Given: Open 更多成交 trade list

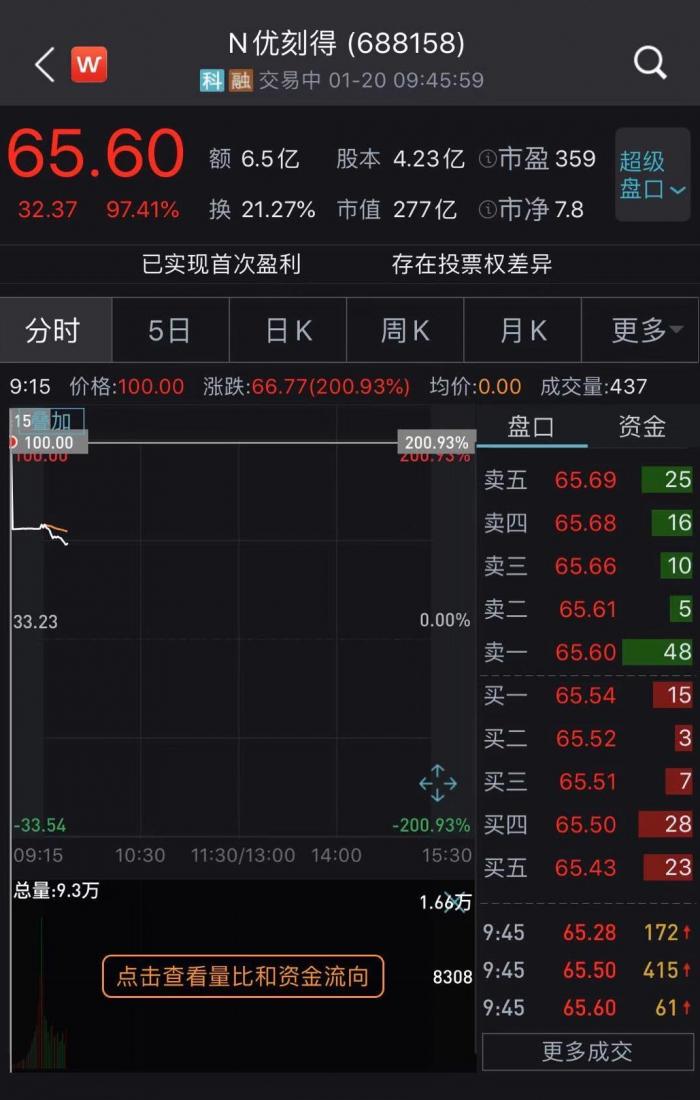Looking at the screenshot, I should pyautogui.click(x=587, y=1051).
